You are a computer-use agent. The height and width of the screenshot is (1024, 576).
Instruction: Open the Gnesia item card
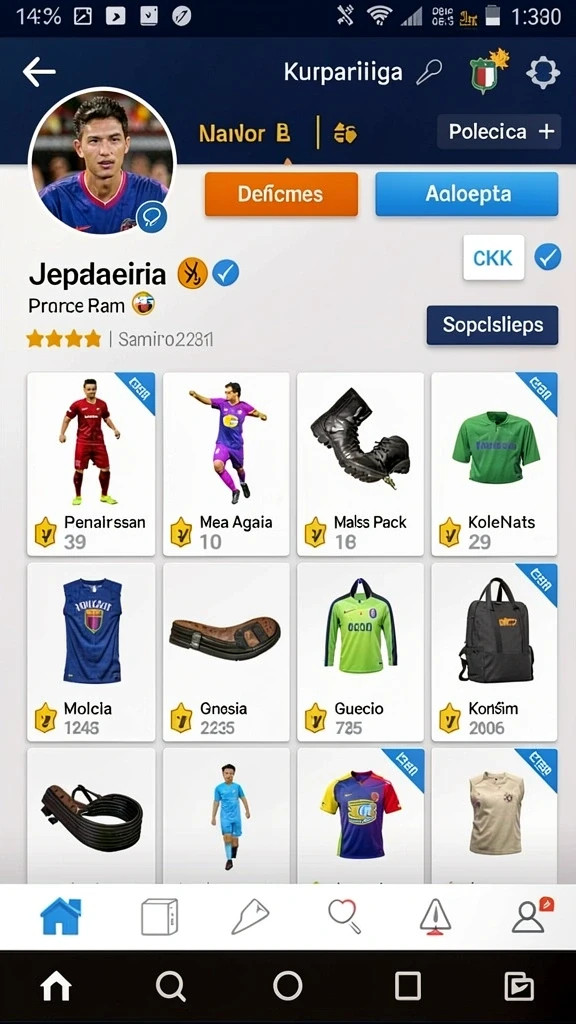pyautogui.click(x=226, y=652)
